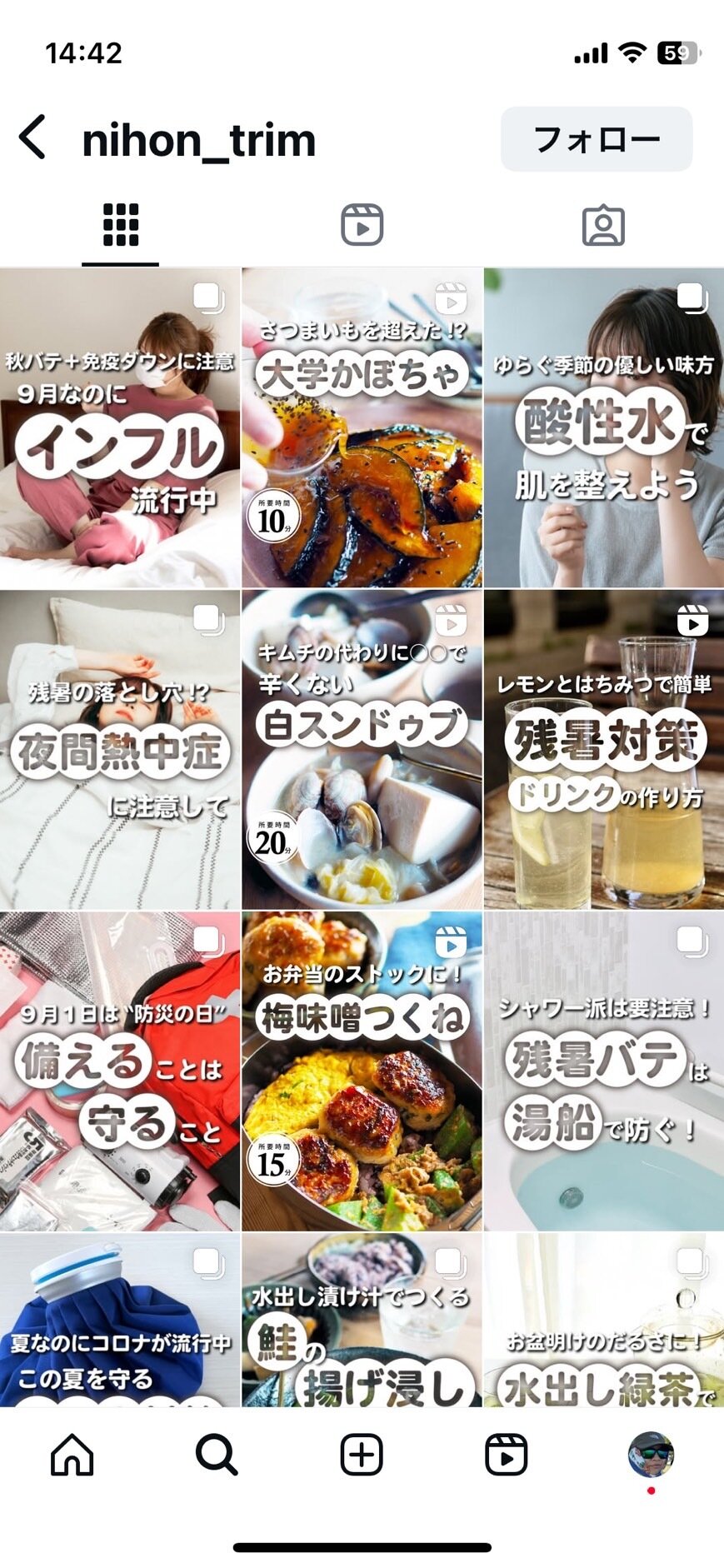Viewport: 724px width, 1568px height.
Task: Open the インフル流行中 post
Action: click(120, 427)
